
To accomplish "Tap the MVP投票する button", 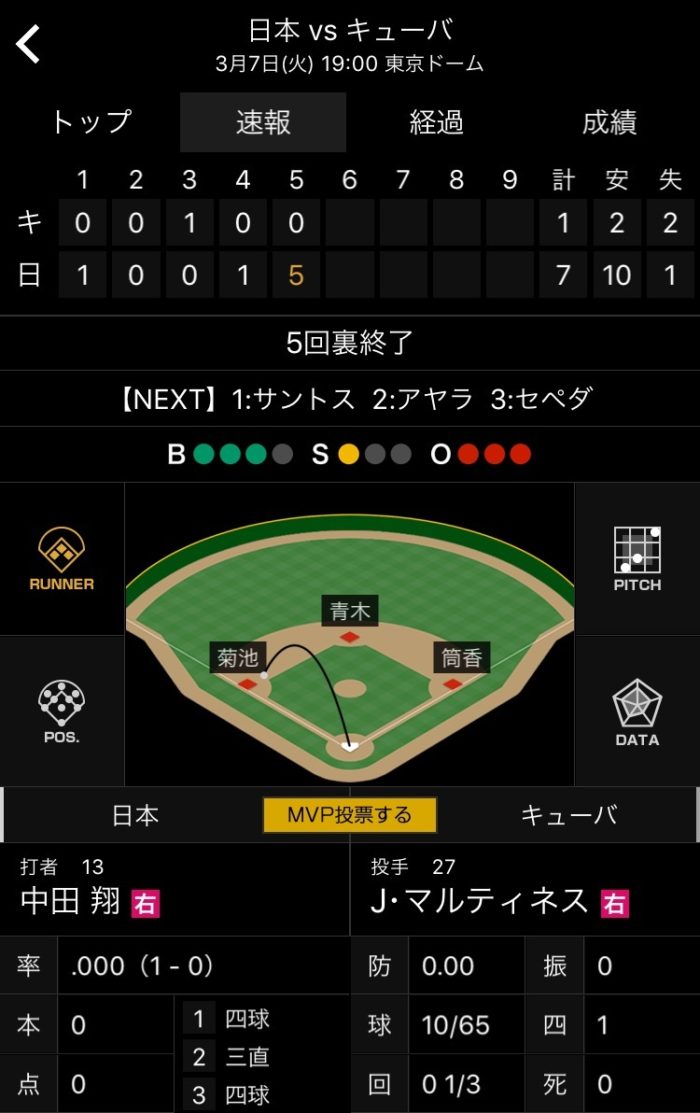I will (x=350, y=815).
